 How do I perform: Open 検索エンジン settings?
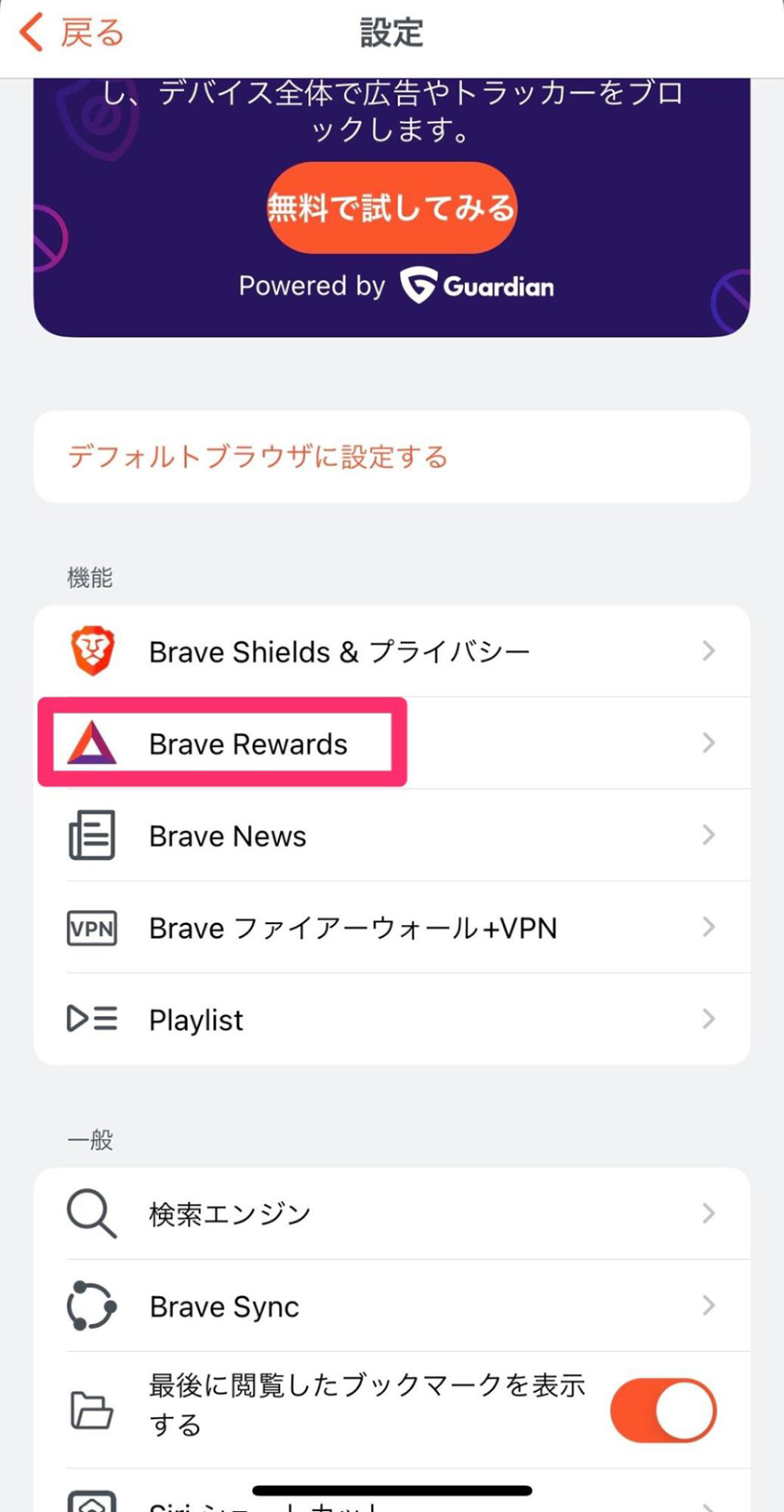[392, 1213]
